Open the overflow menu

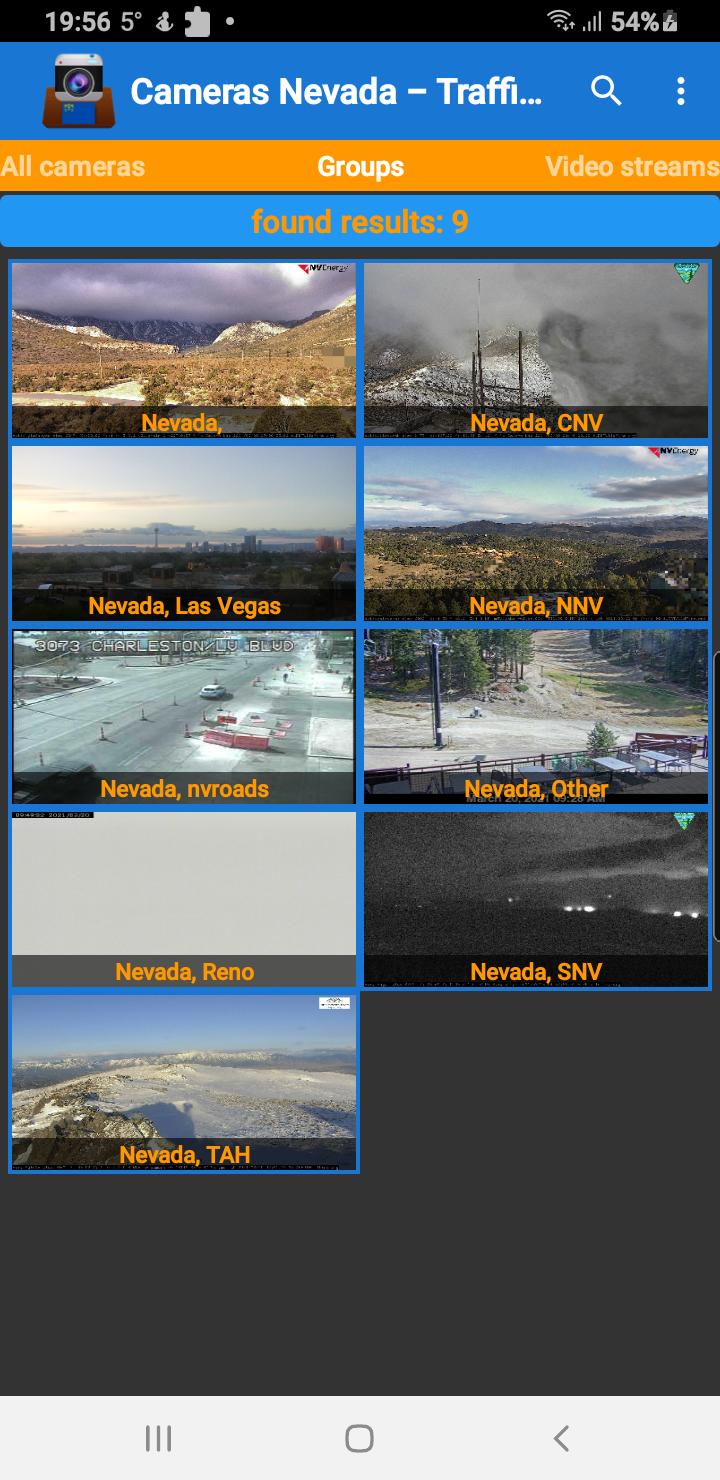click(x=680, y=91)
